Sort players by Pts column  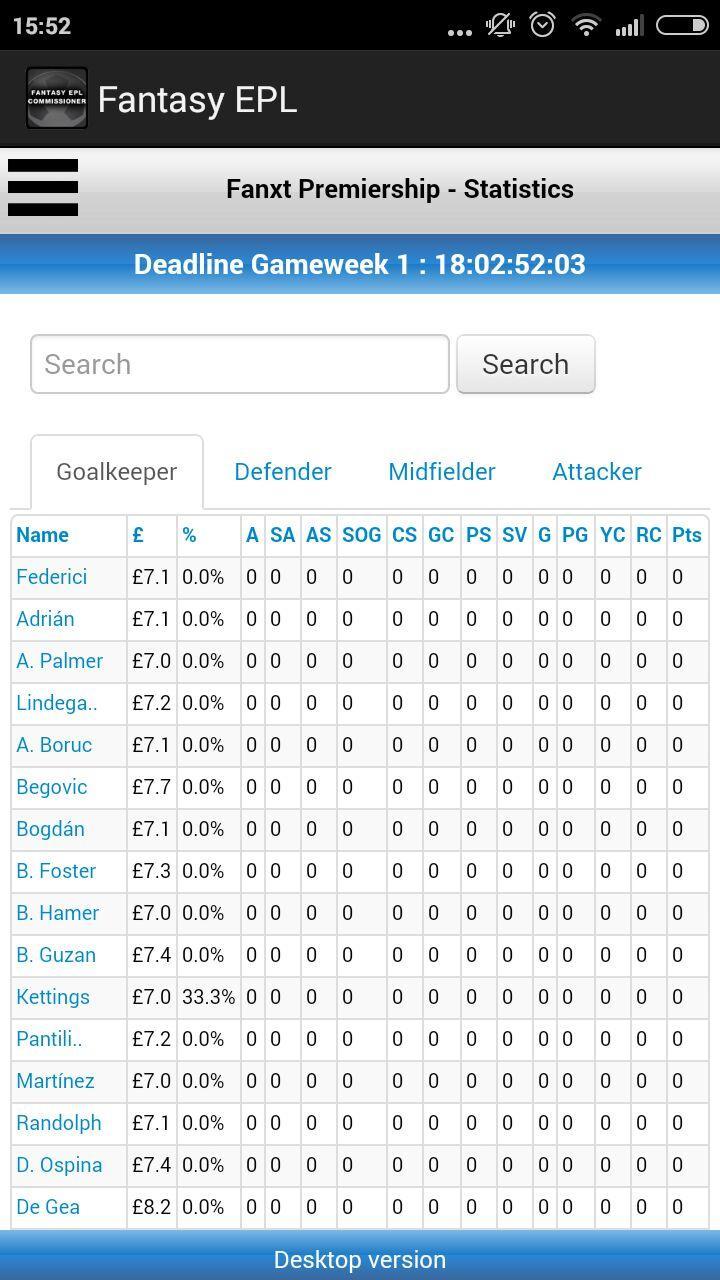coord(687,535)
